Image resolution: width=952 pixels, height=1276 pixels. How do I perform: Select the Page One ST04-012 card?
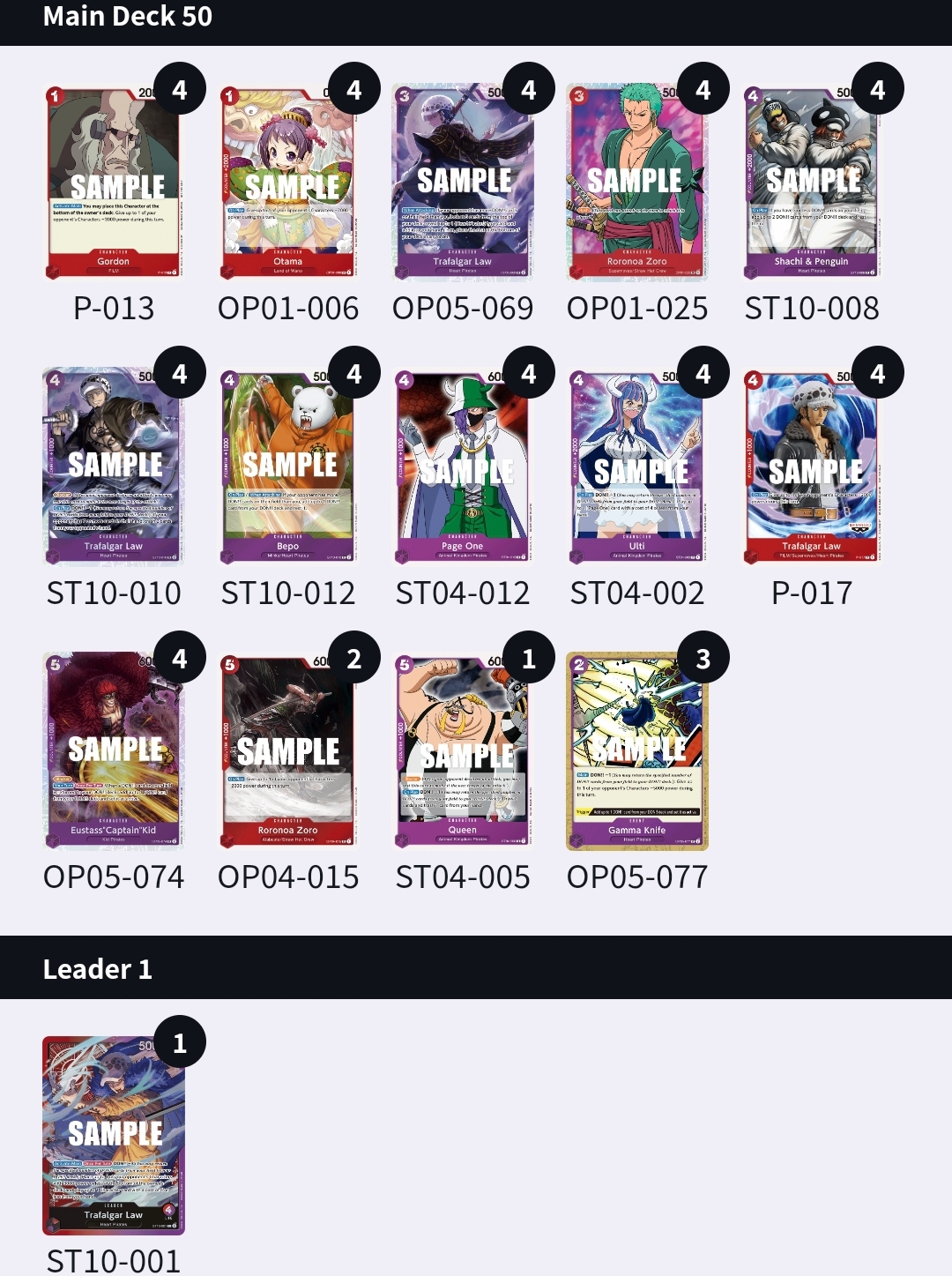click(x=462, y=467)
